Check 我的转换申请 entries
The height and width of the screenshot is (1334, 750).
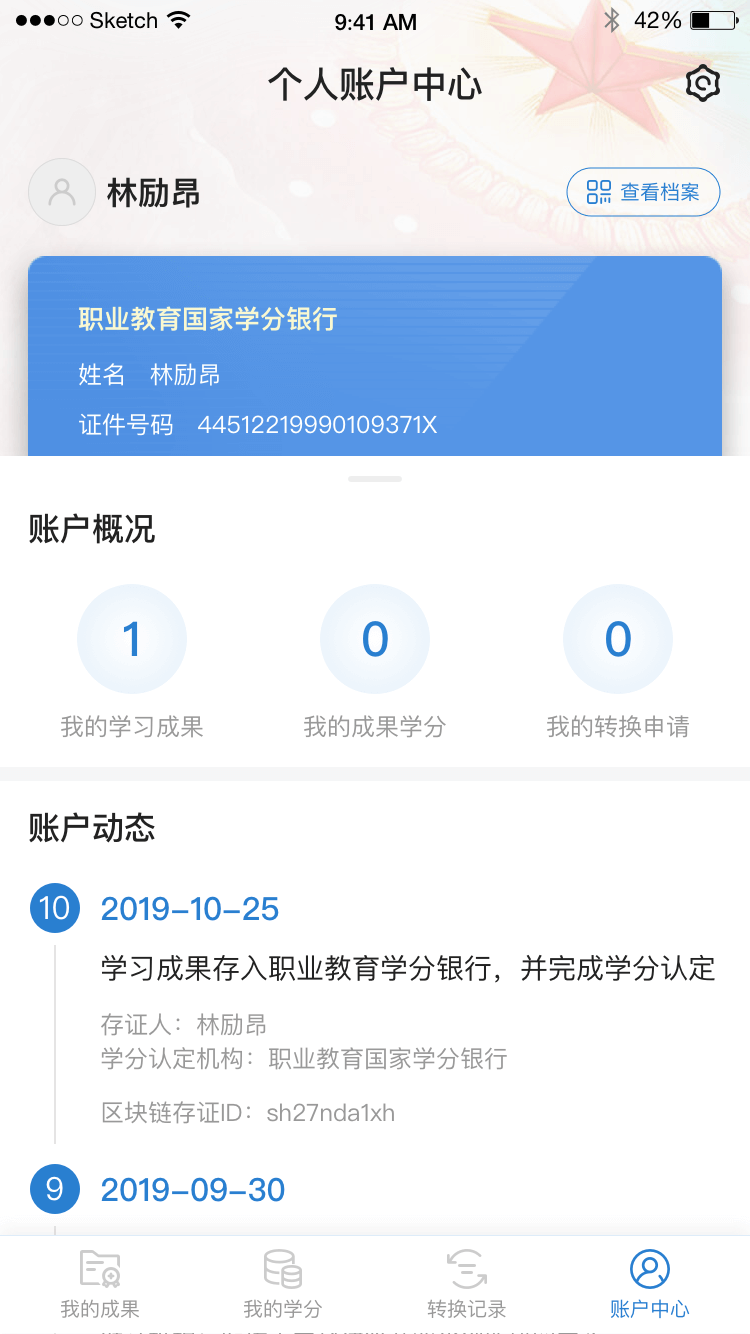(618, 640)
